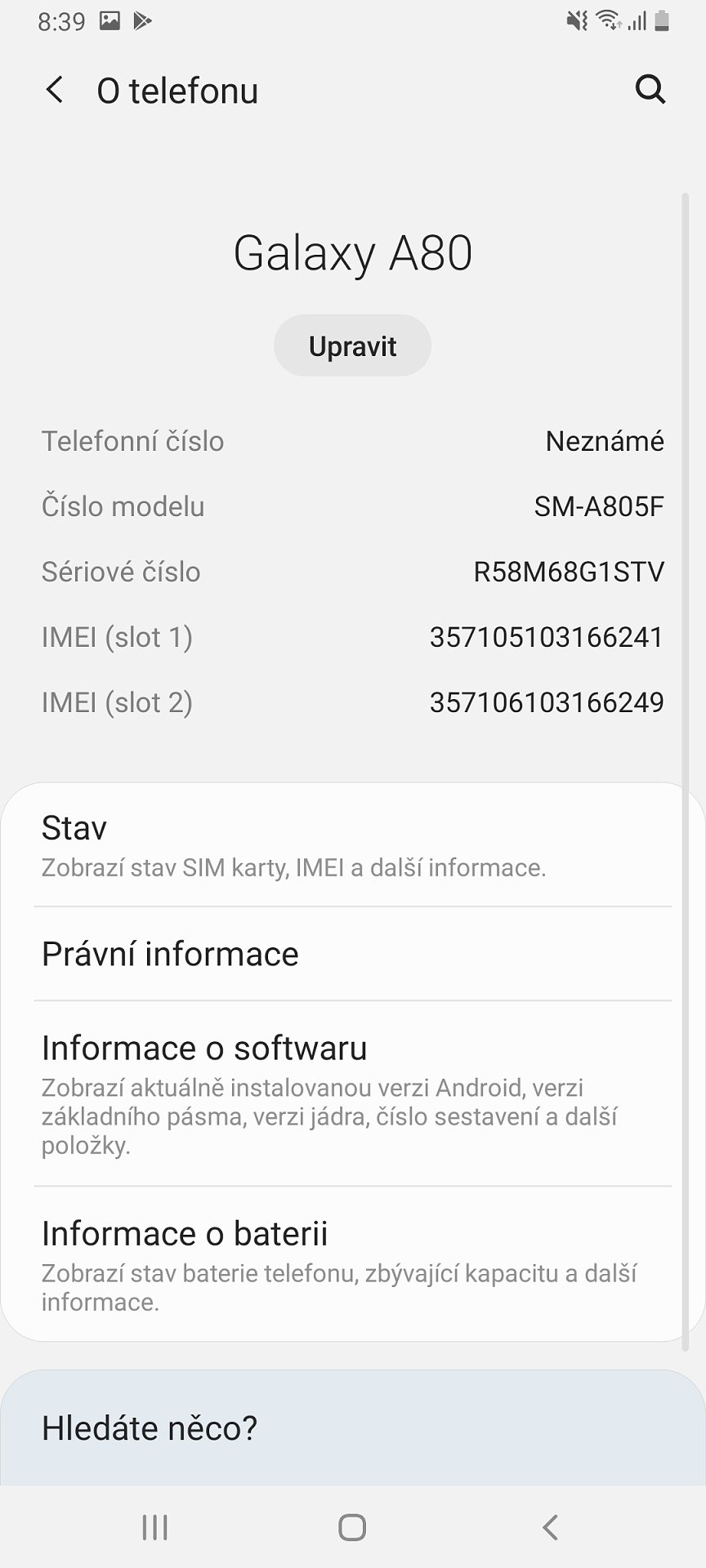Open the Stav row

point(353,846)
